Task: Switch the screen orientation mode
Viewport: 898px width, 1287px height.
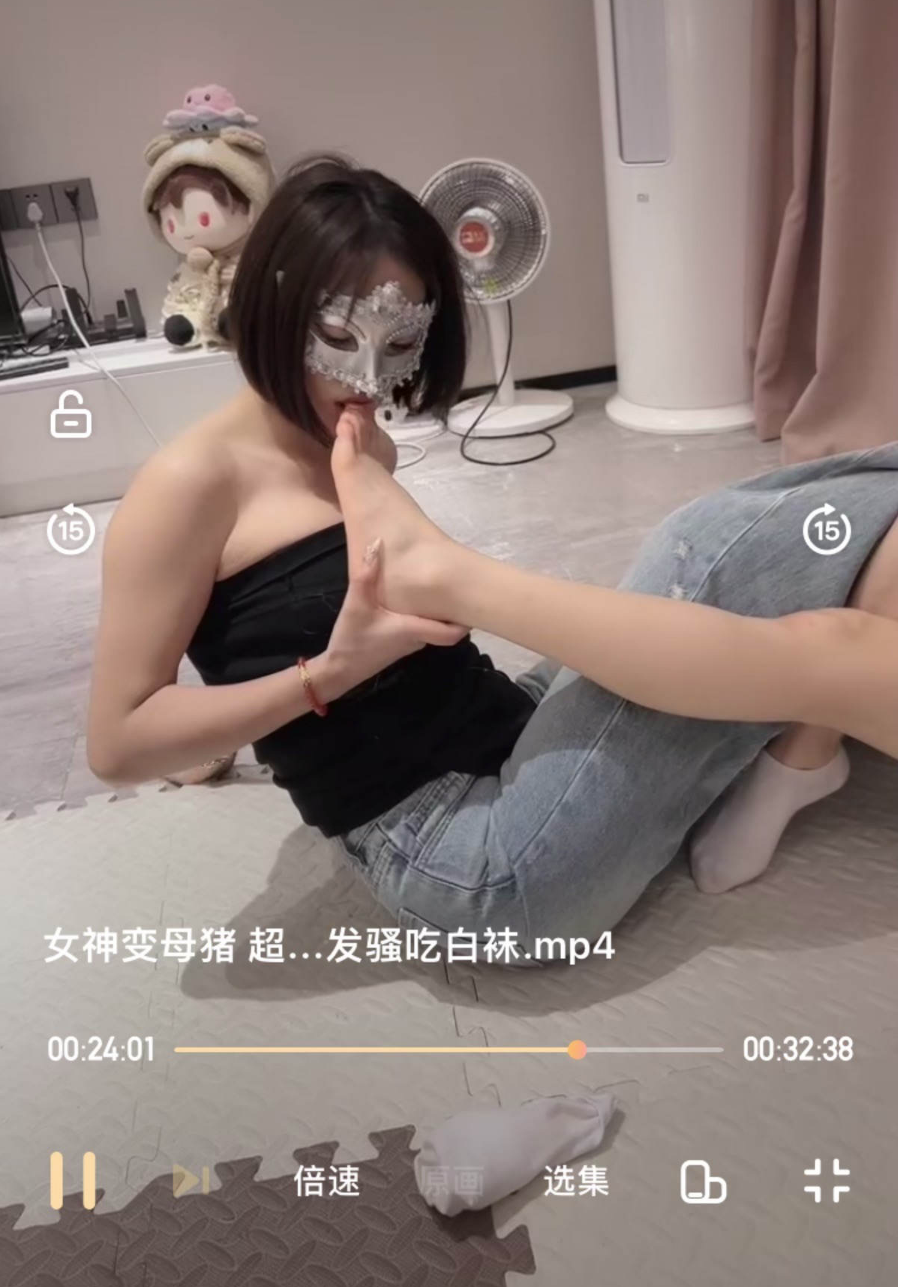Action: [x=703, y=1182]
